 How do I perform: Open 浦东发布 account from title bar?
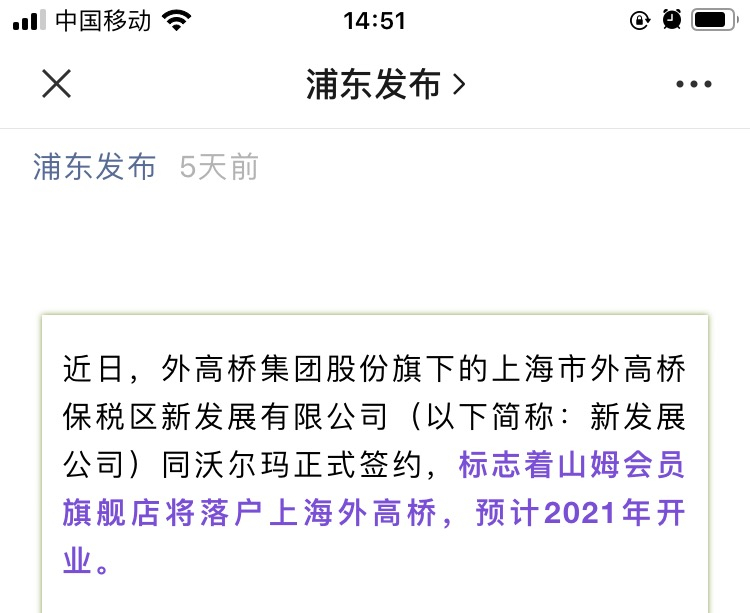pos(385,85)
